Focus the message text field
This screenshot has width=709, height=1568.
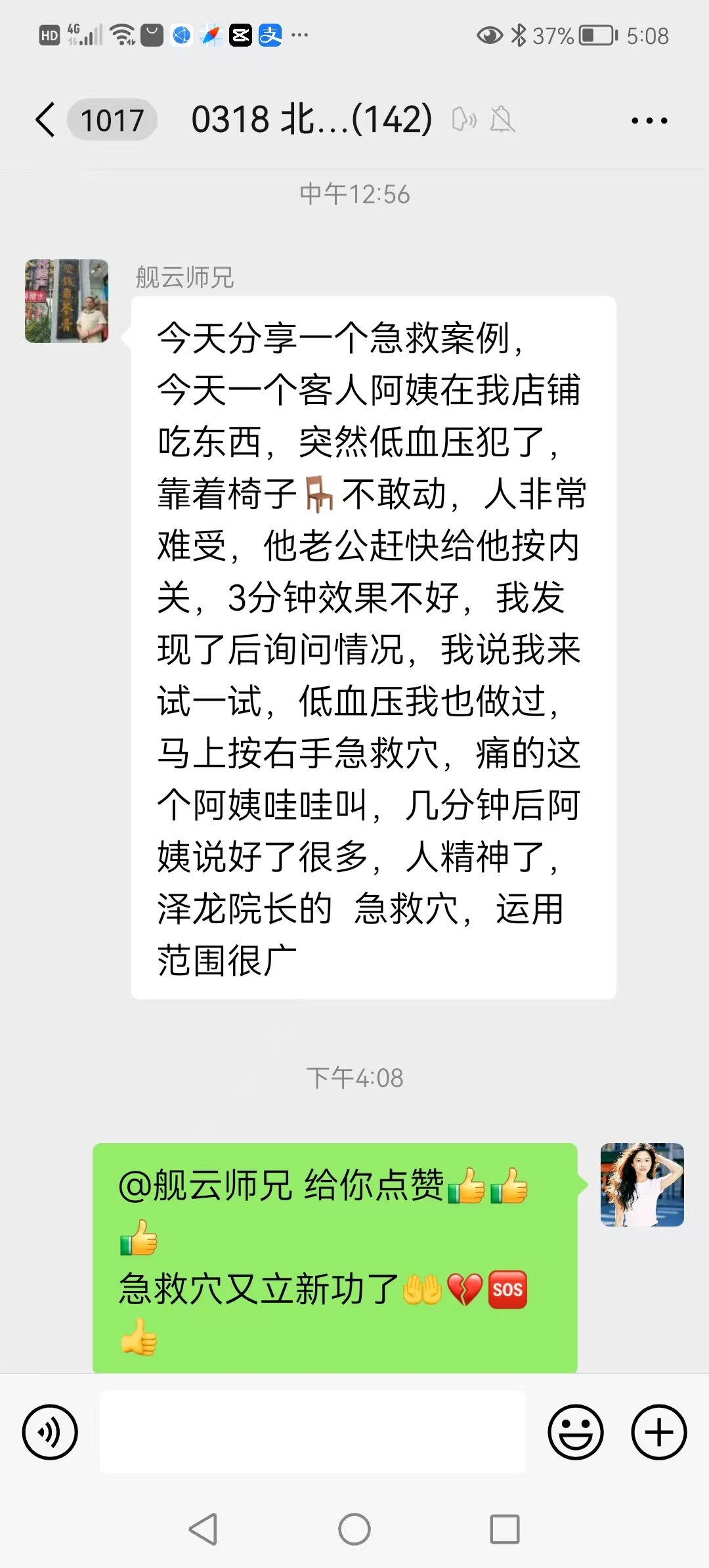click(312, 1432)
